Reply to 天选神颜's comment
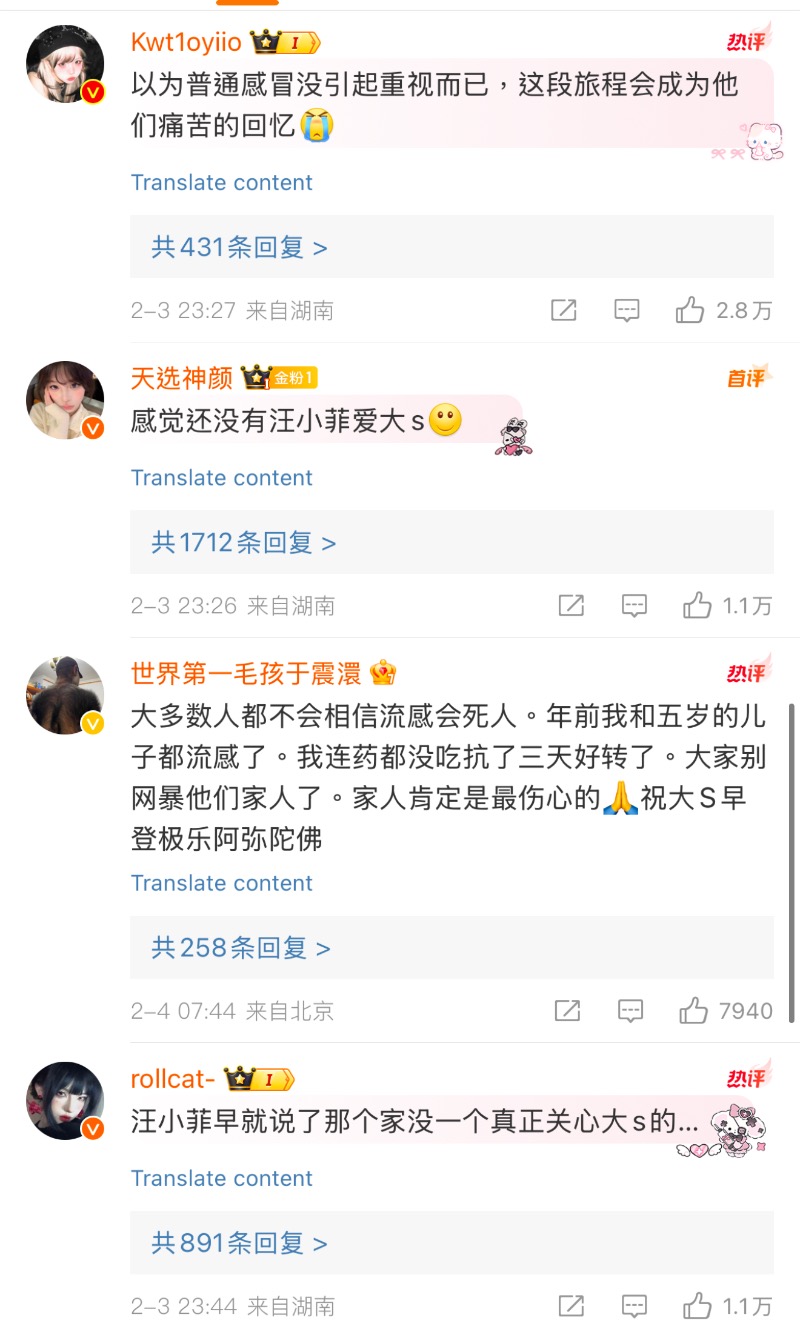800x1329 pixels. click(x=634, y=605)
